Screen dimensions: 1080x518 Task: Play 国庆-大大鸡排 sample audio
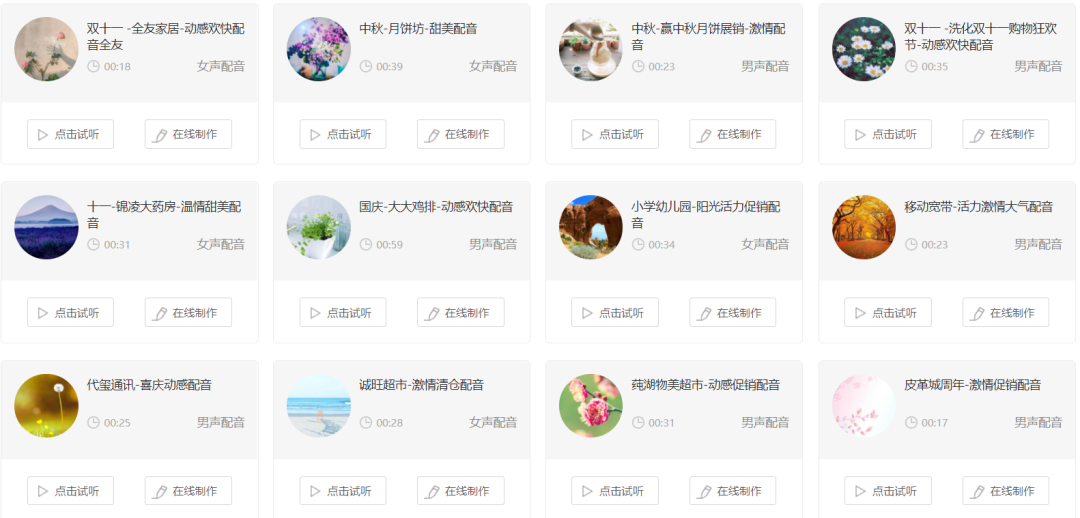pos(342,312)
